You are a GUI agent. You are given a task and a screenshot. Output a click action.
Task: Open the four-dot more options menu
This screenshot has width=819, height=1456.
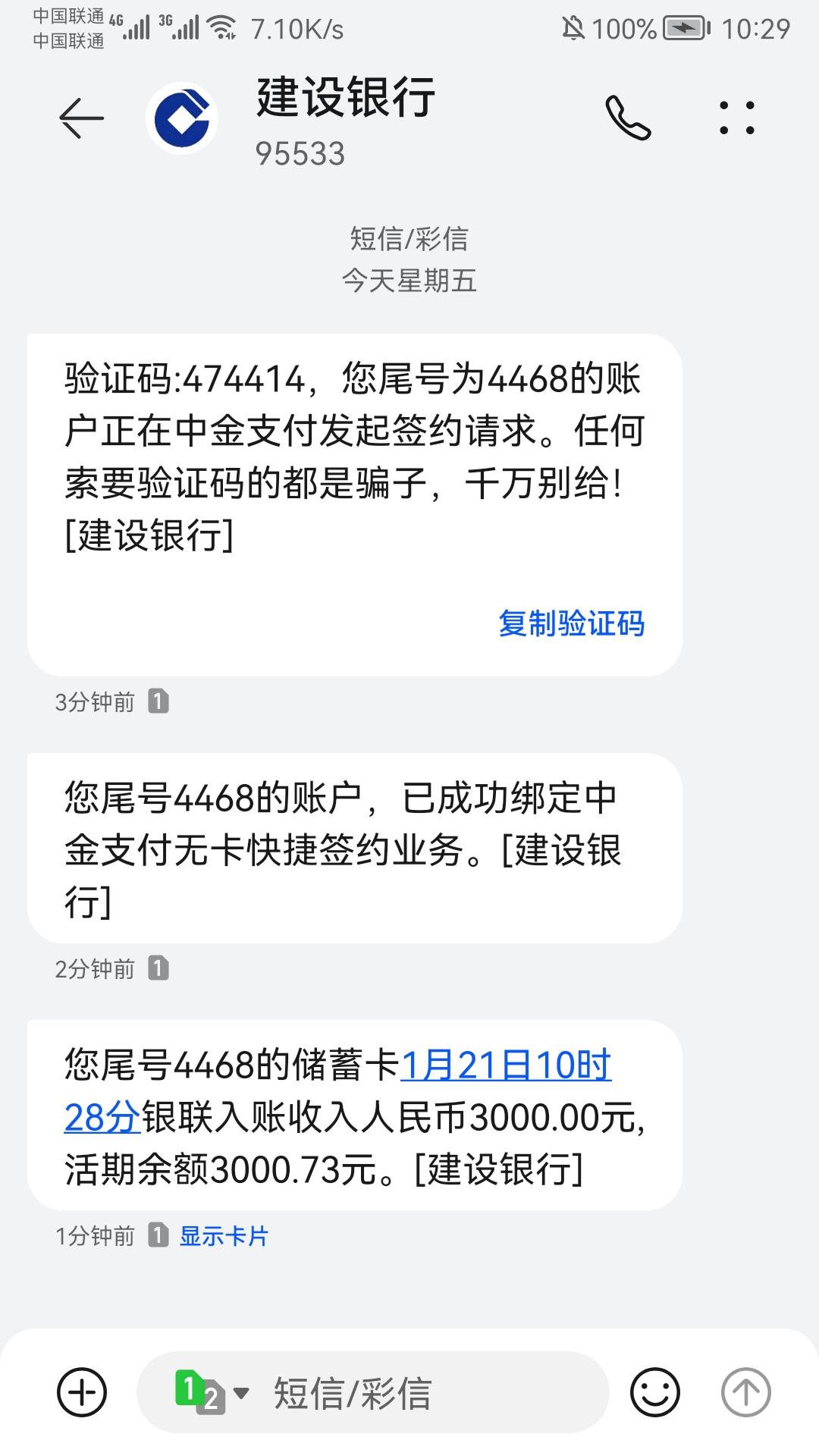tap(737, 118)
